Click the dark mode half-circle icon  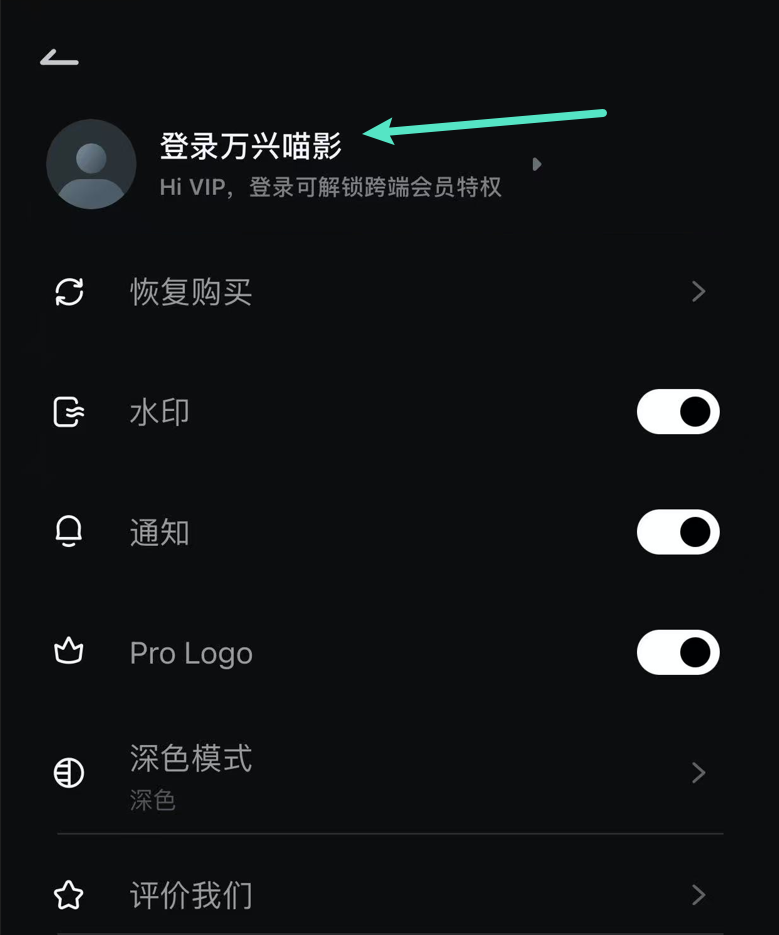coord(68,771)
